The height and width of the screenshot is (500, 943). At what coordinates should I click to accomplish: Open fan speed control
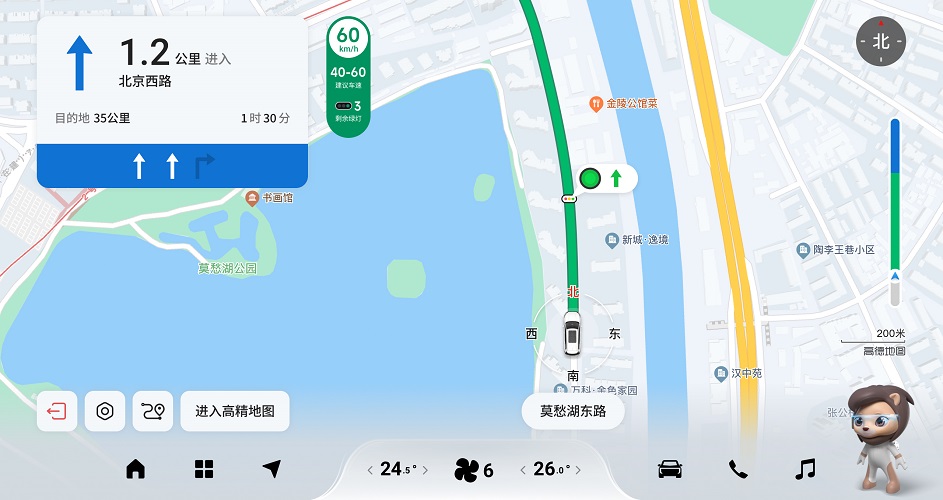pyautogui.click(x=473, y=469)
